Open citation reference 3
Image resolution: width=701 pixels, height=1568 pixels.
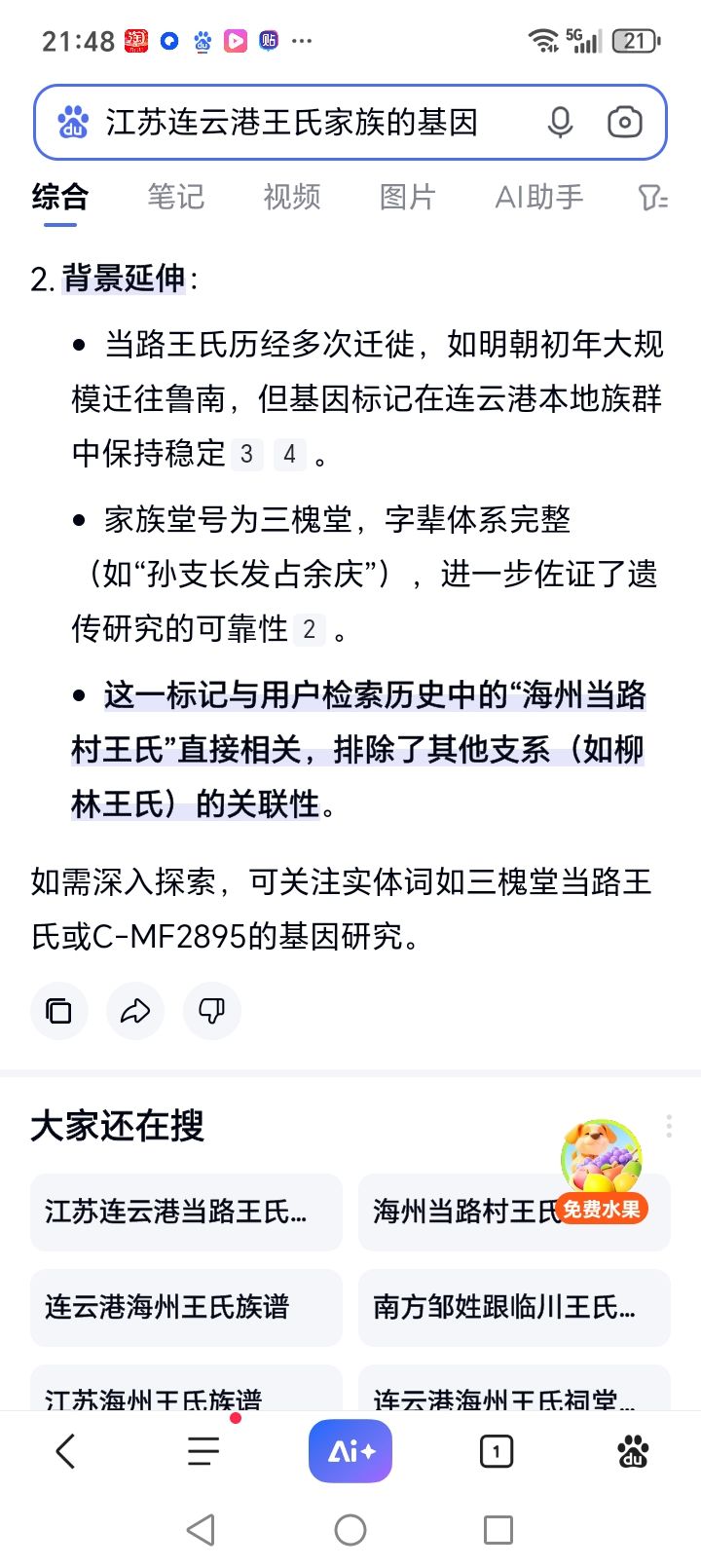coord(247,454)
